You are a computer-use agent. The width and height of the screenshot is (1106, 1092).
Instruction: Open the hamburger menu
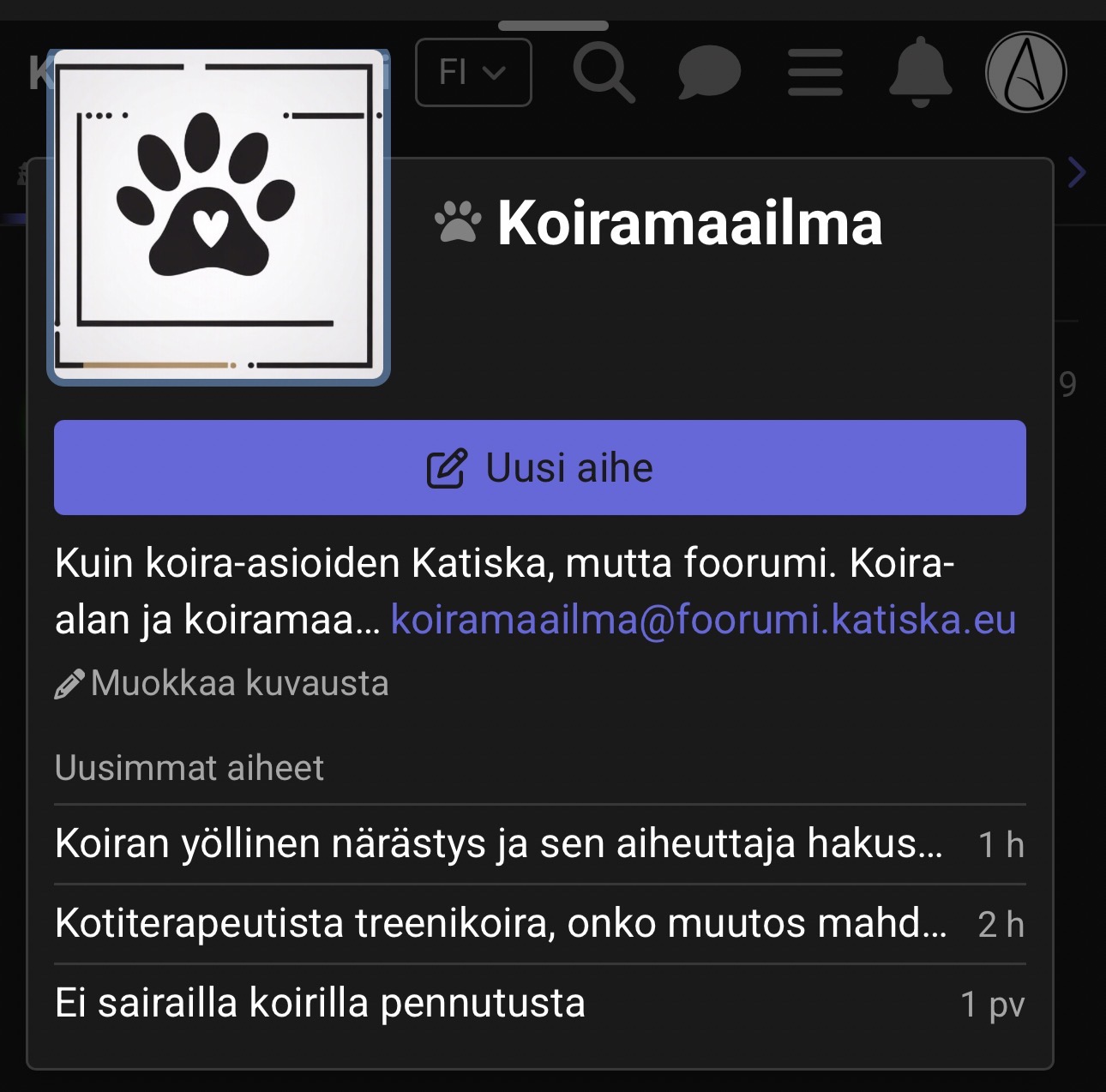(815, 73)
